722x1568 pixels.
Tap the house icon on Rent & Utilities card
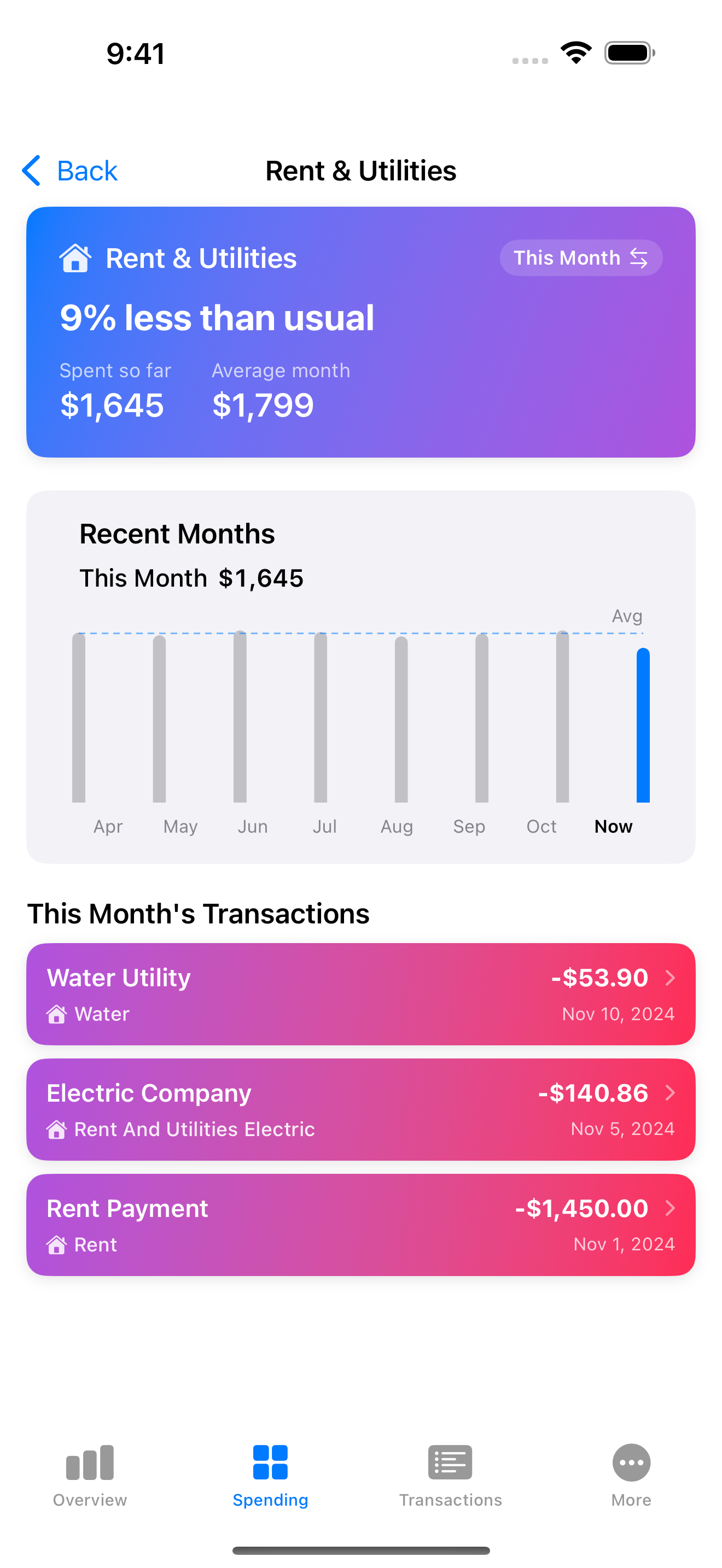click(x=76, y=258)
